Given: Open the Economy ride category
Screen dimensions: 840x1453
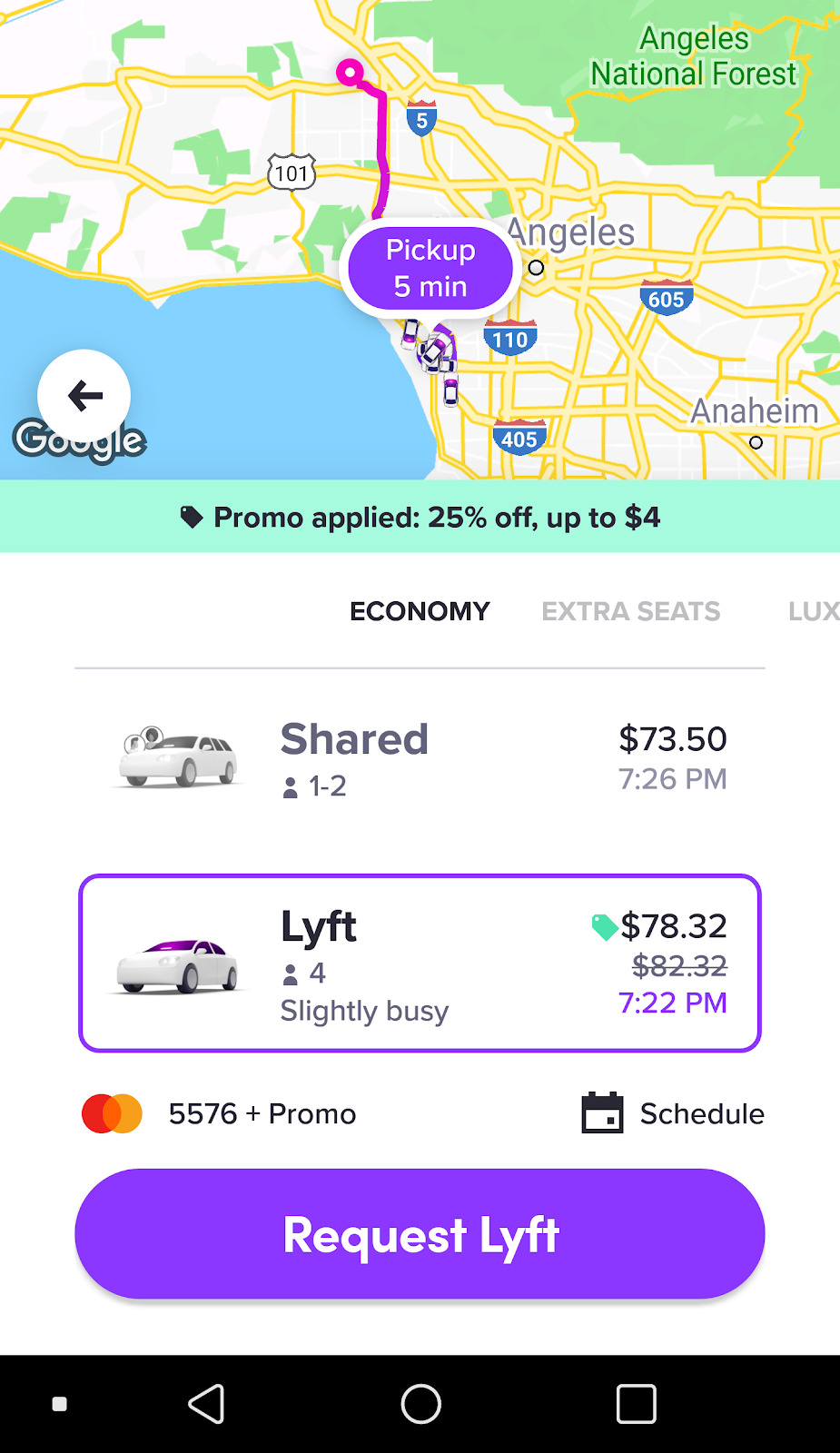Looking at the screenshot, I should tap(419, 610).
